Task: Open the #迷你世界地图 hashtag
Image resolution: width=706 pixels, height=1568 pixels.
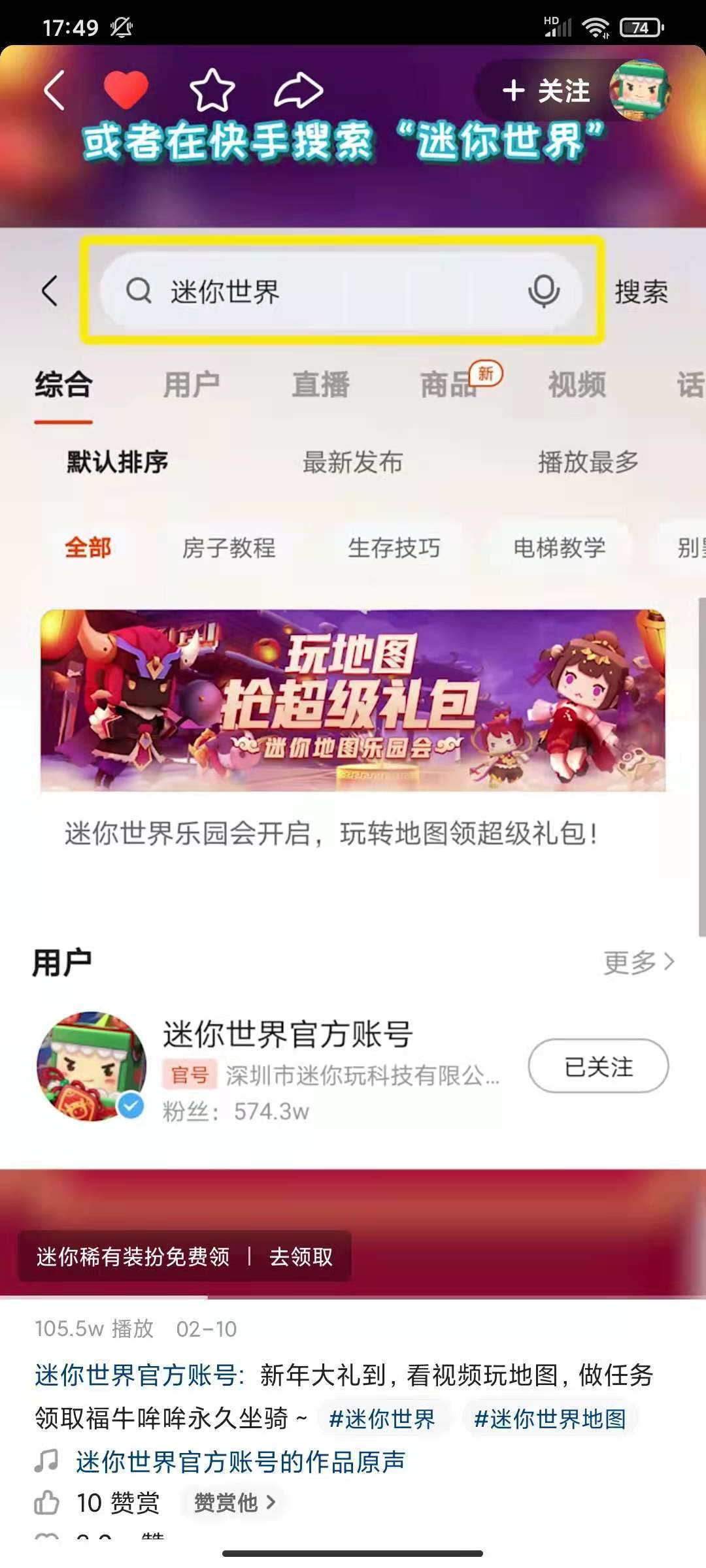Action: [x=550, y=1418]
